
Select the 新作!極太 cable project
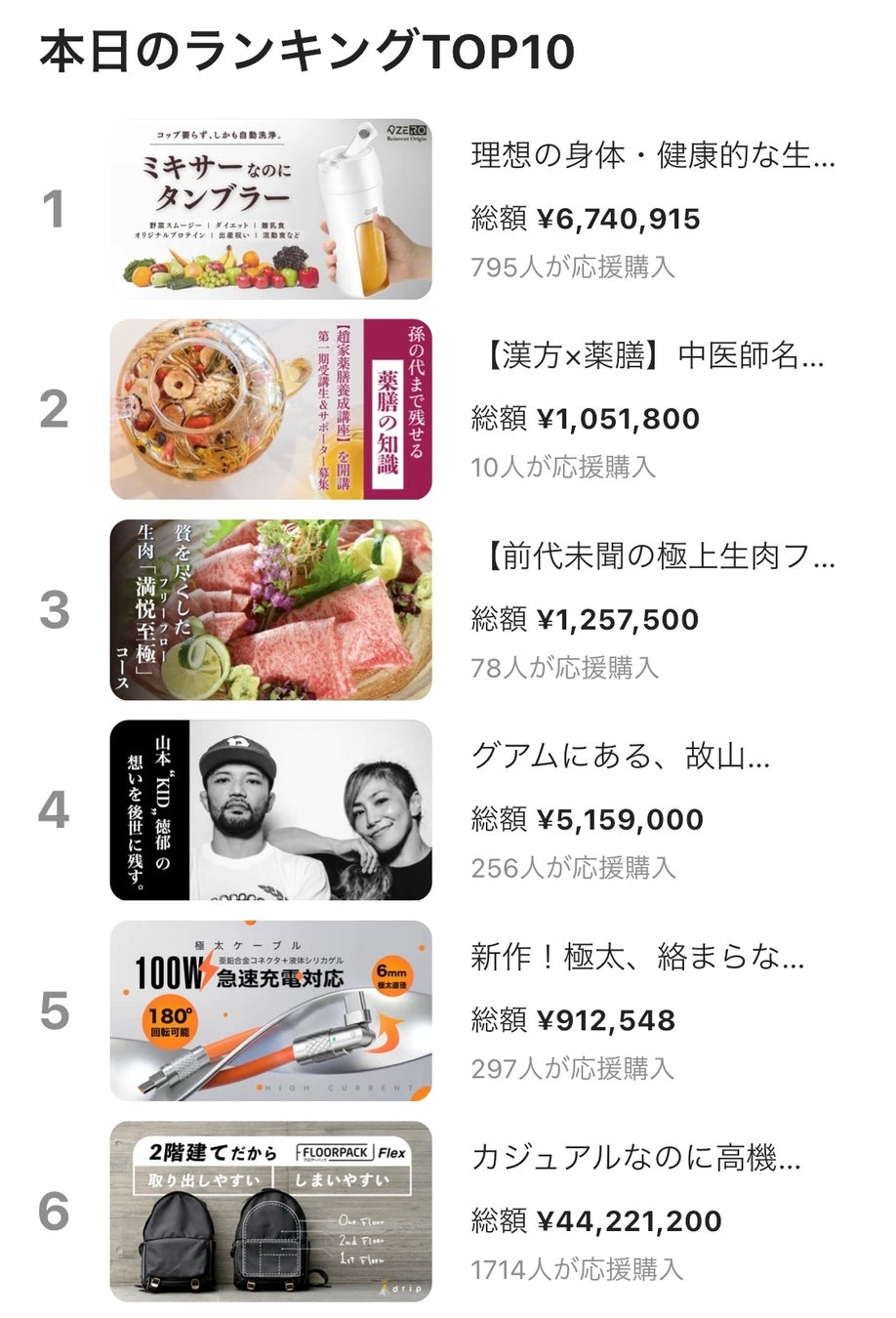coord(637,958)
